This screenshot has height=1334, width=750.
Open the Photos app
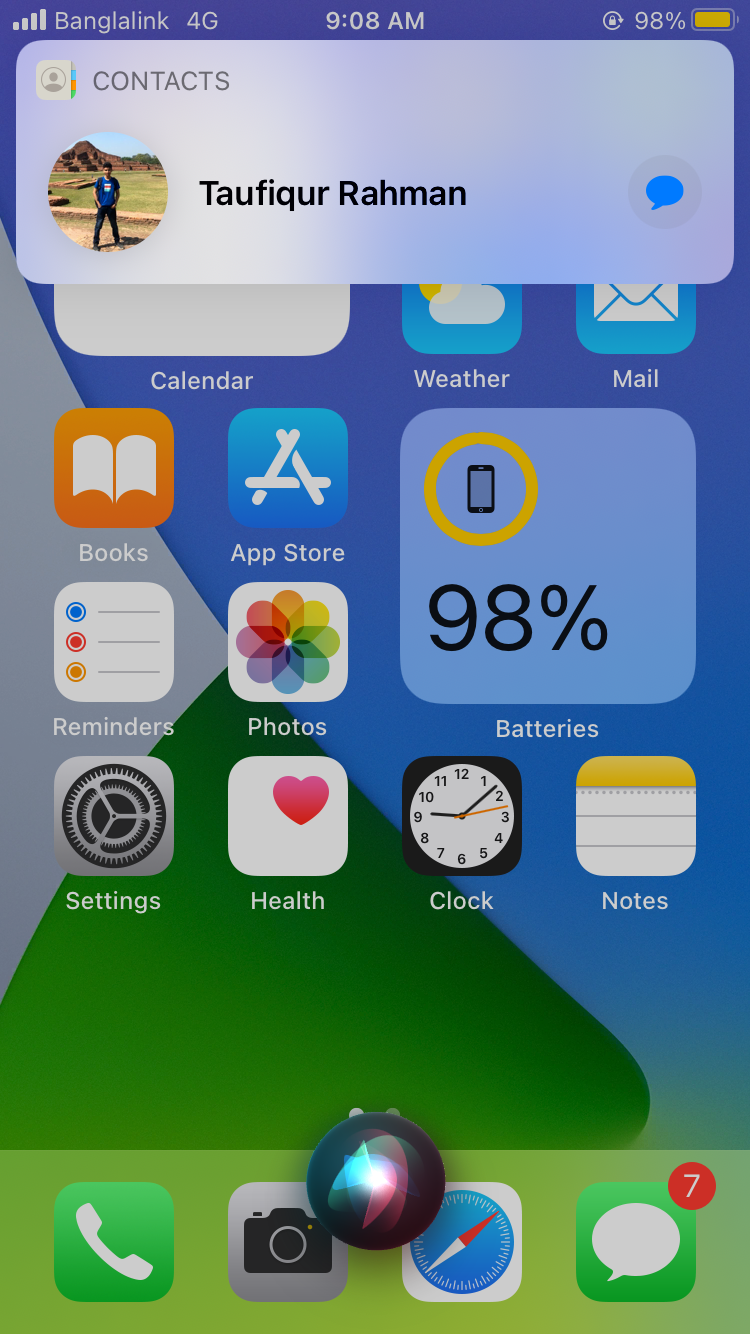pyautogui.click(x=288, y=642)
